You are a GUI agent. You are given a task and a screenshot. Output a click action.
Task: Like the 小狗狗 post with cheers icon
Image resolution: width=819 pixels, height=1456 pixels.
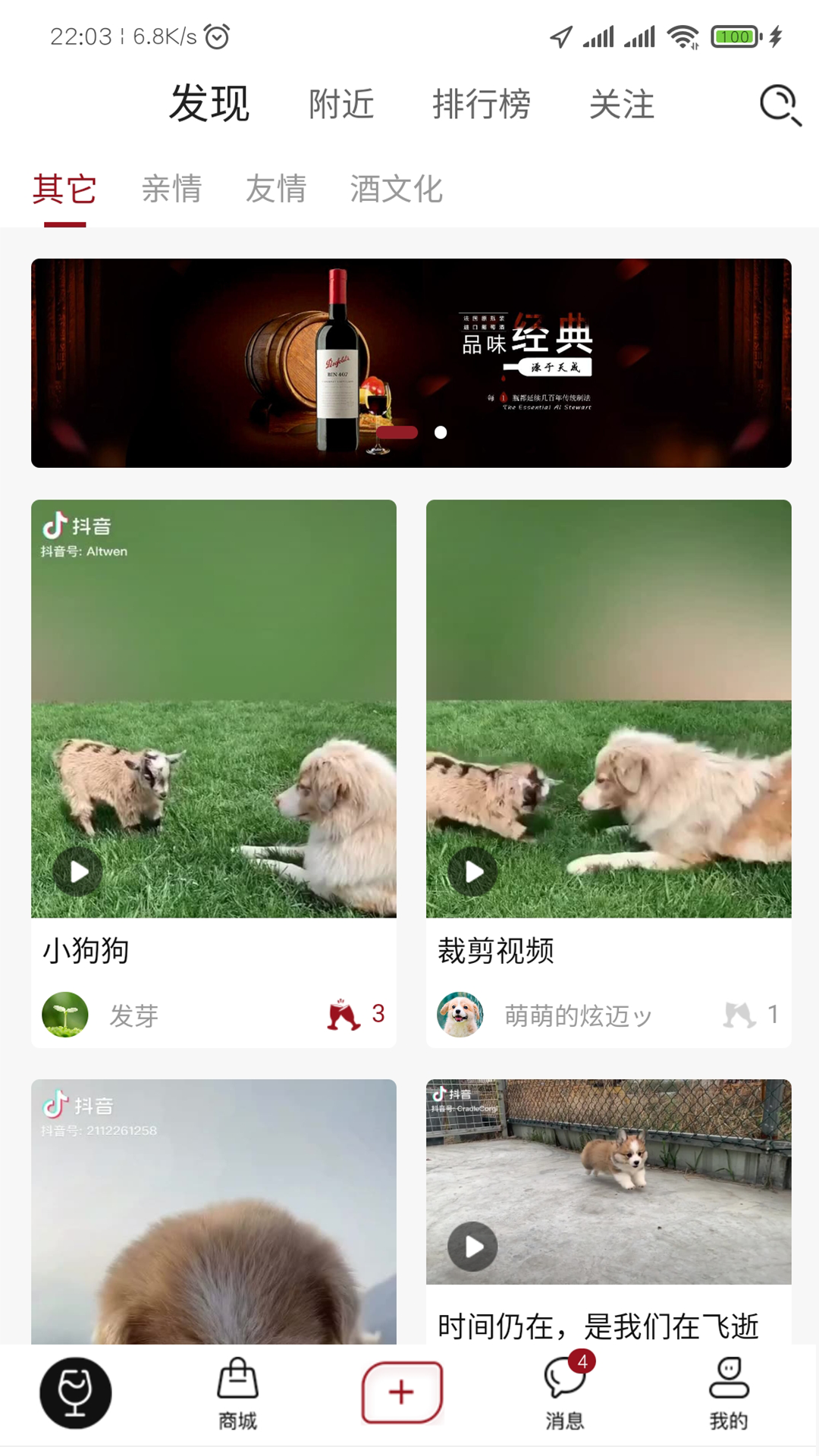click(x=344, y=1015)
